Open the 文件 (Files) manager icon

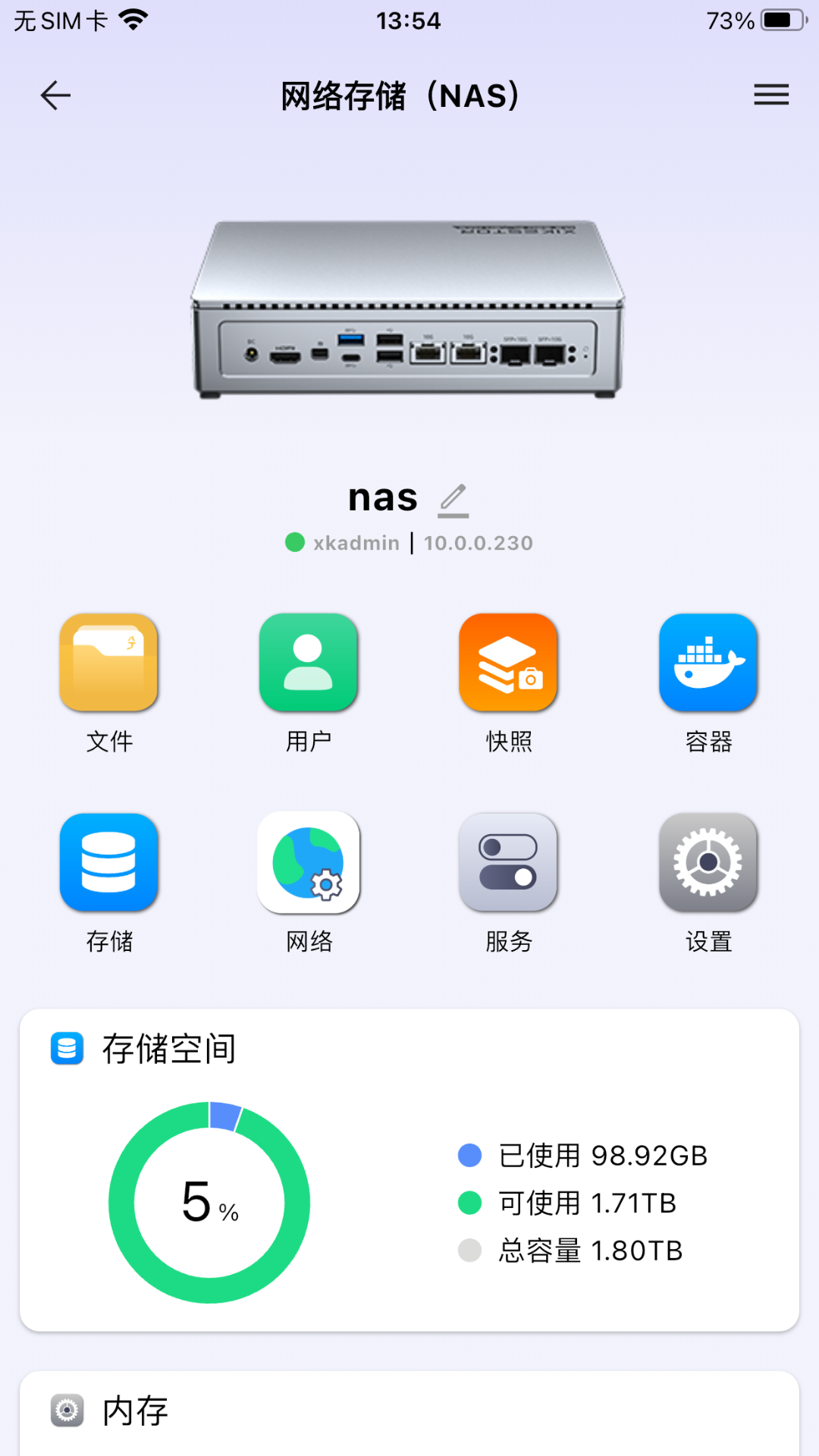pos(110,662)
